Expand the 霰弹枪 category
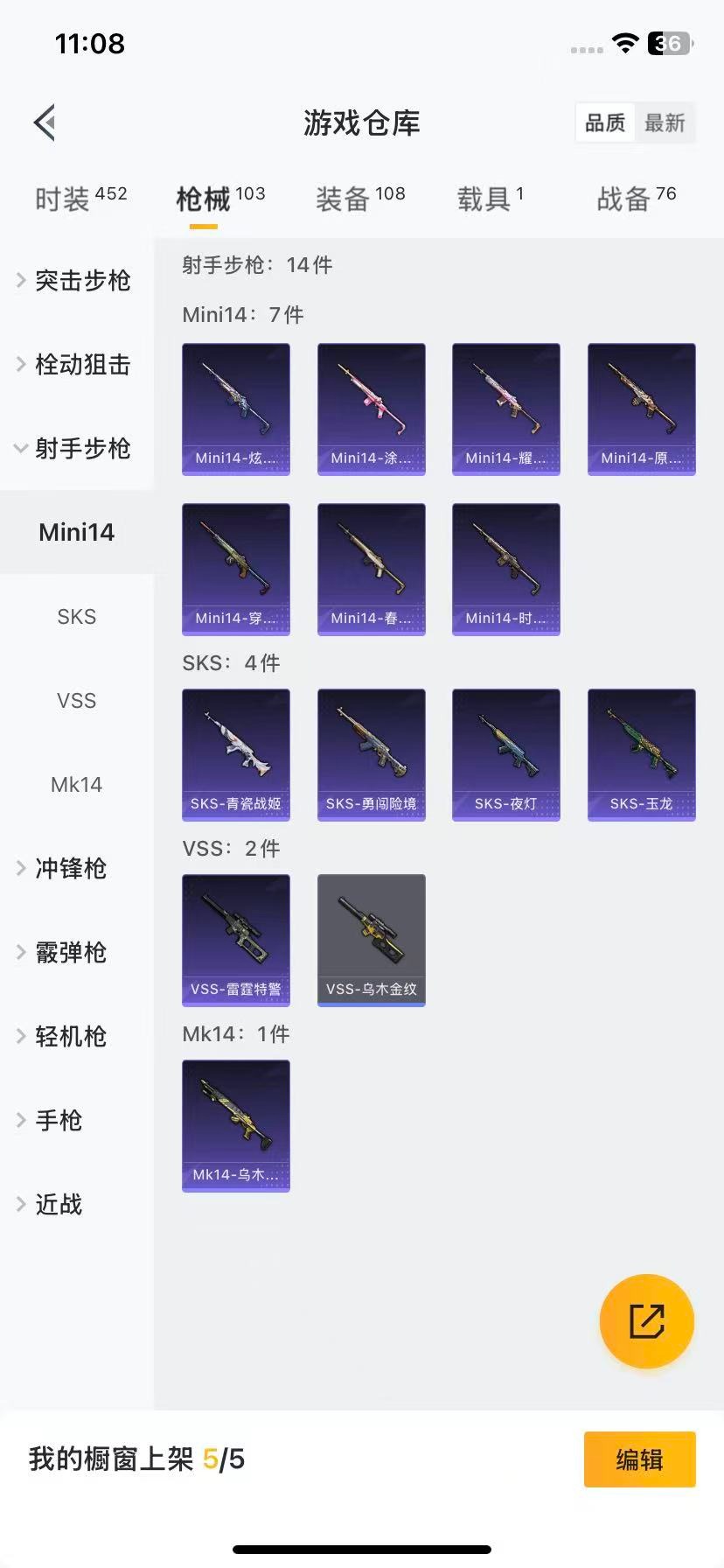This screenshot has height=1568, width=724. (x=70, y=952)
